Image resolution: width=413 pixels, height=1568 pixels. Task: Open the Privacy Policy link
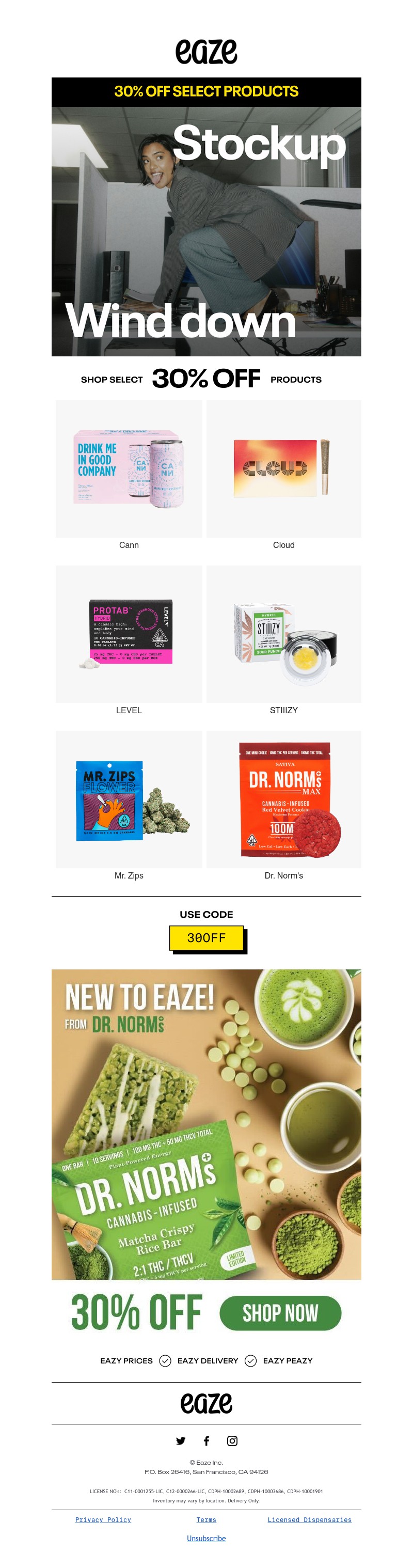[x=103, y=1520]
